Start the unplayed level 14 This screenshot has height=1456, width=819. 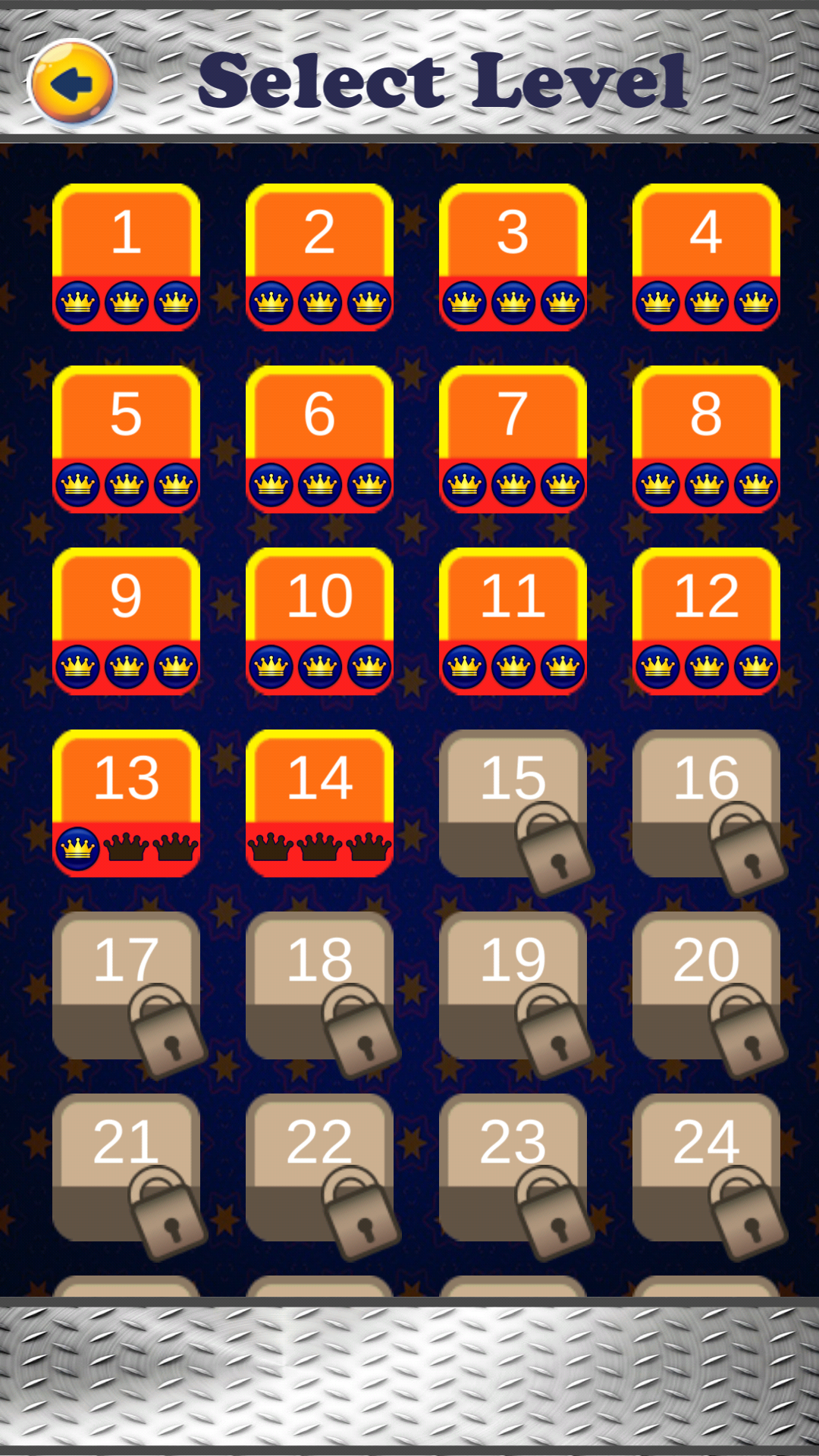319,802
